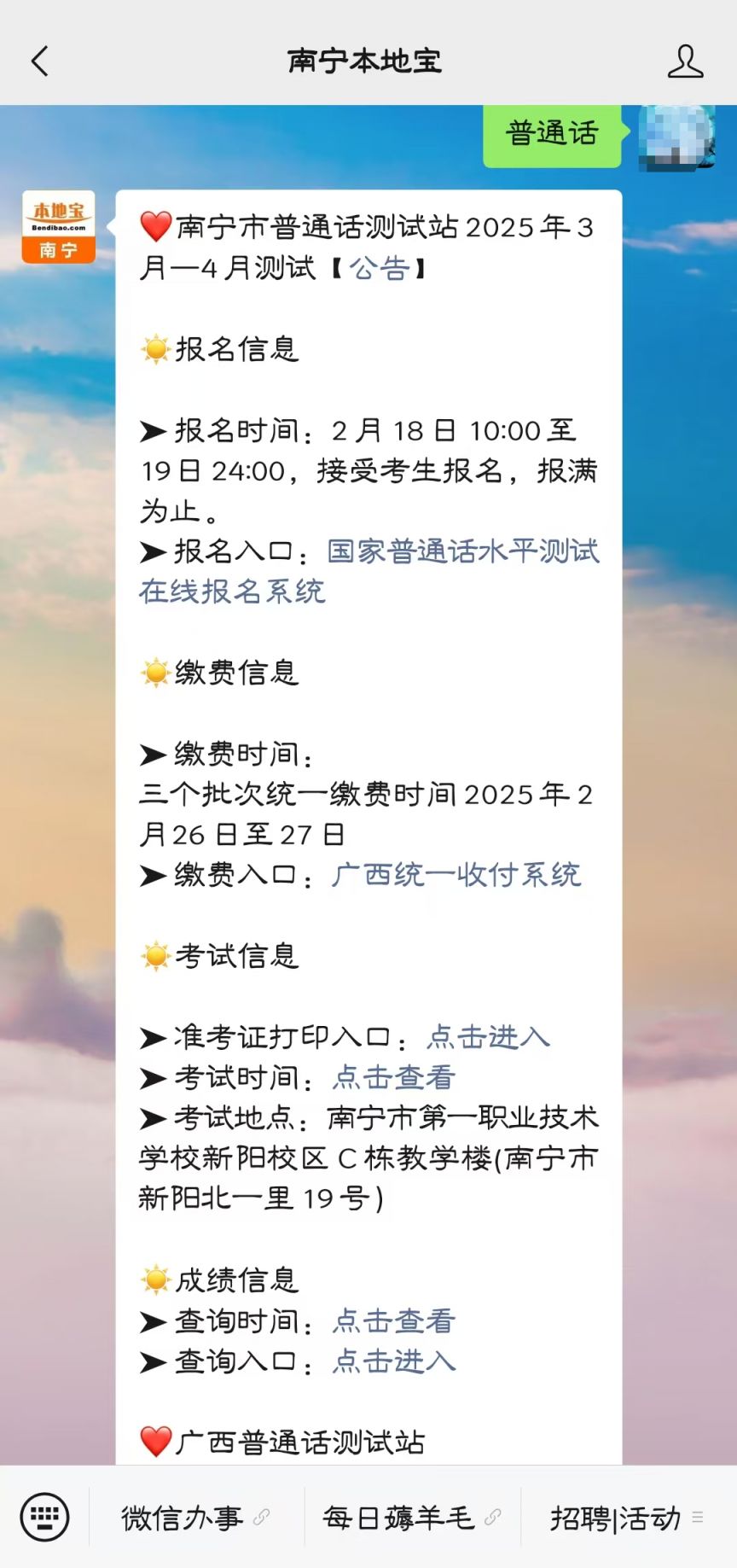Image resolution: width=737 pixels, height=1568 pixels.
Task: Switch to keyboard input mode
Action: tap(44, 1518)
